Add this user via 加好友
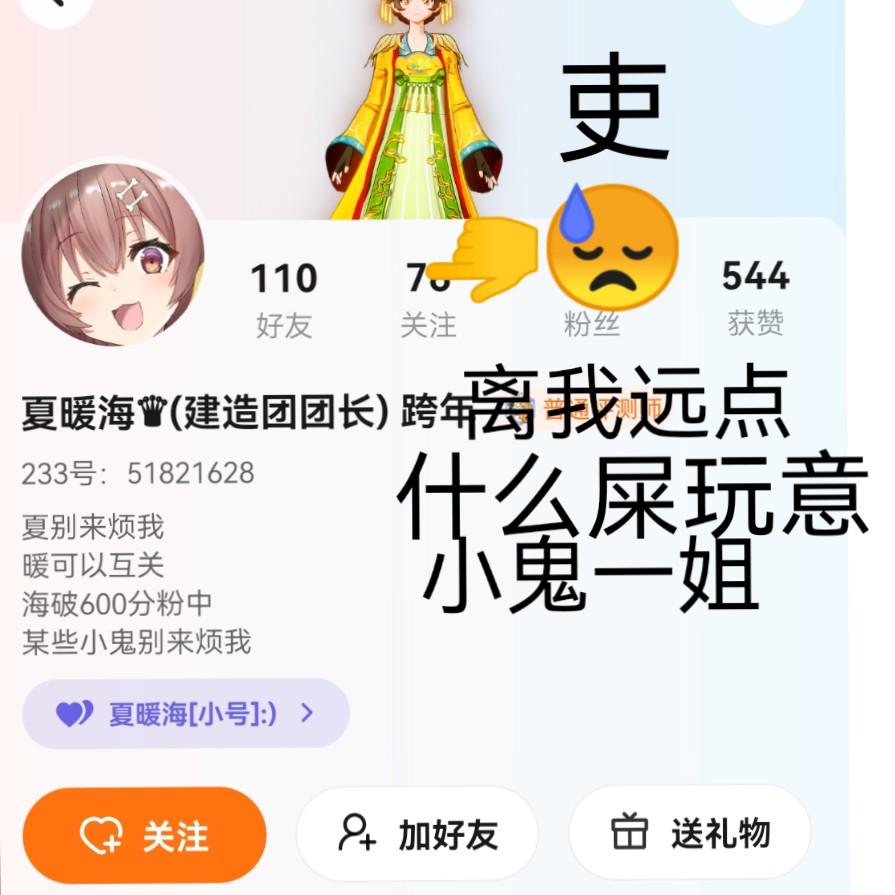The image size is (895, 895). (x=417, y=834)
